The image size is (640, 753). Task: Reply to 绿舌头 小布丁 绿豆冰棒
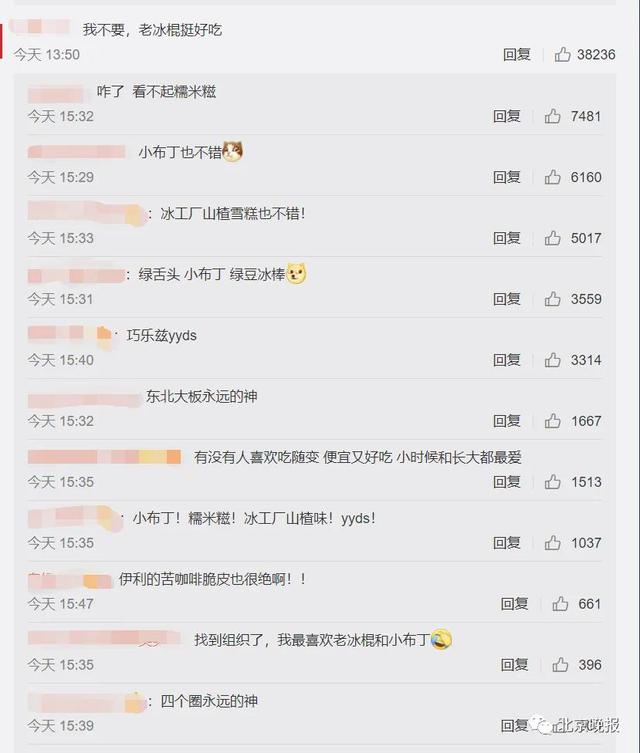tap(507, 299)
